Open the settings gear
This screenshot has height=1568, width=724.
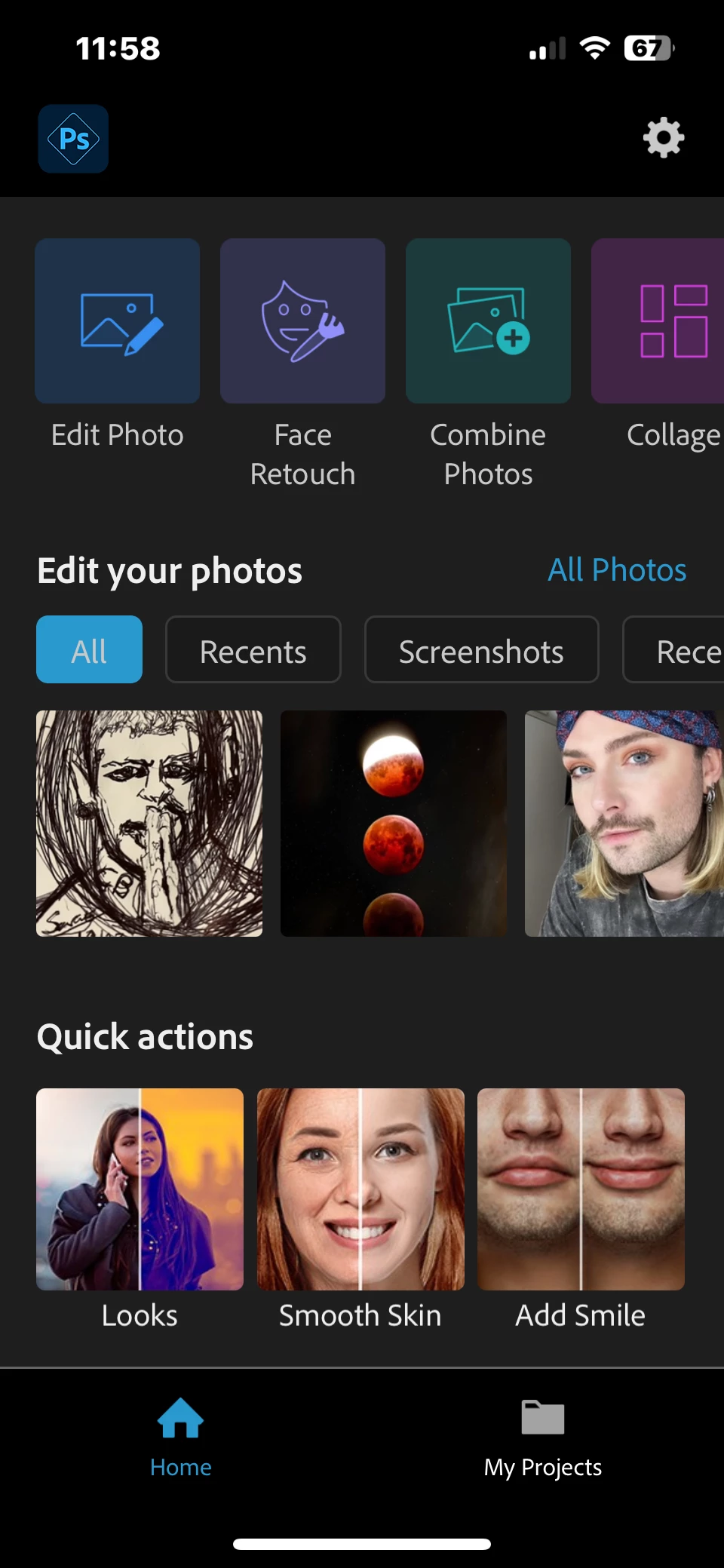pyautogui.click(x=663, y=138)
